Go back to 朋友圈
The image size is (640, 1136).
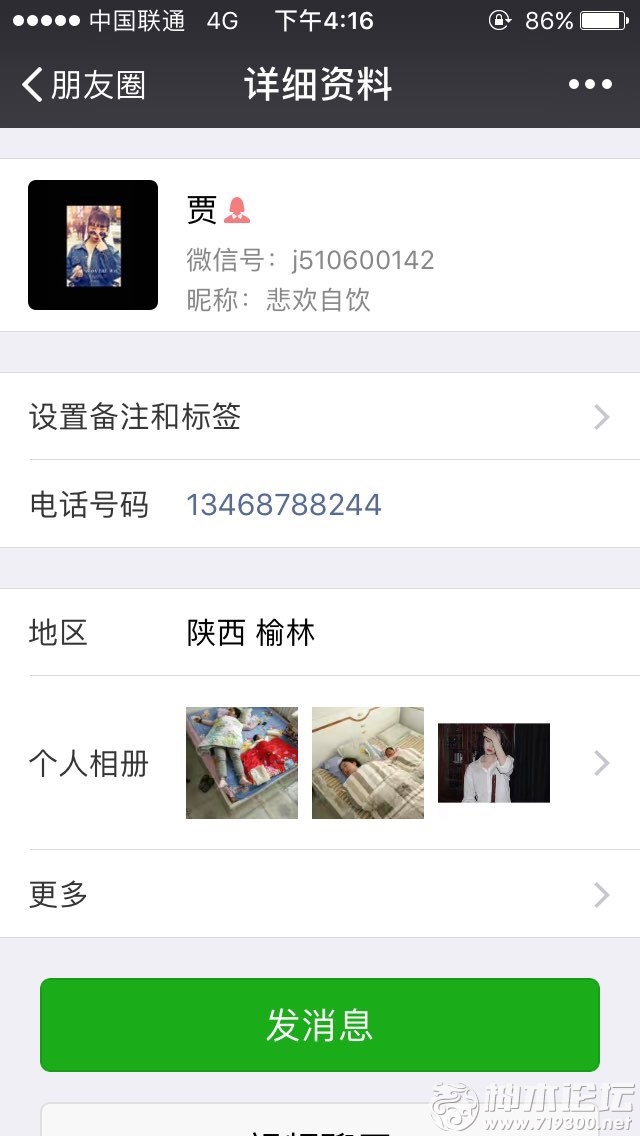tap(83, 85)
